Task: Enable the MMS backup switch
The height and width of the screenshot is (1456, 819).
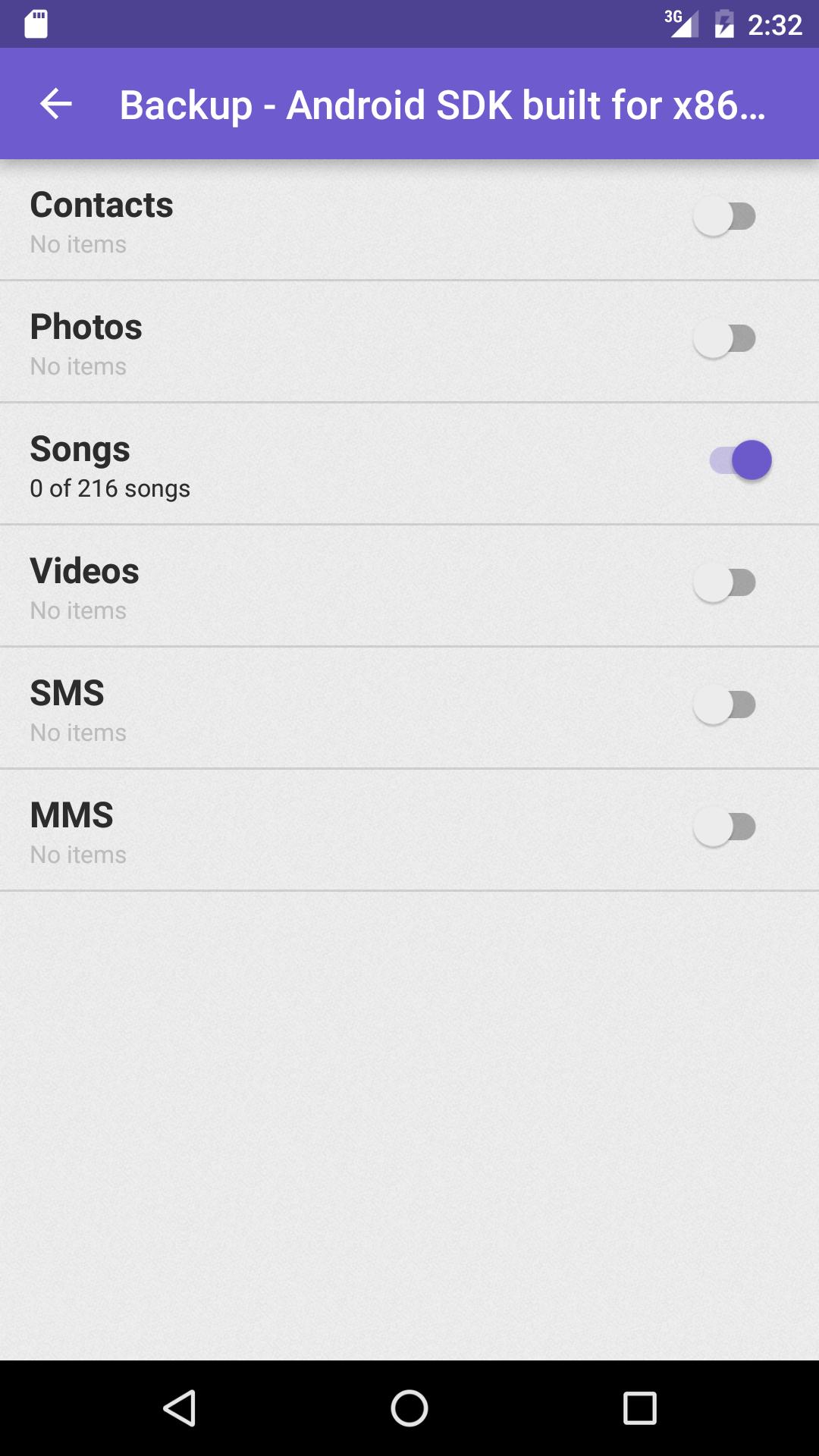Action: point(724,827)
